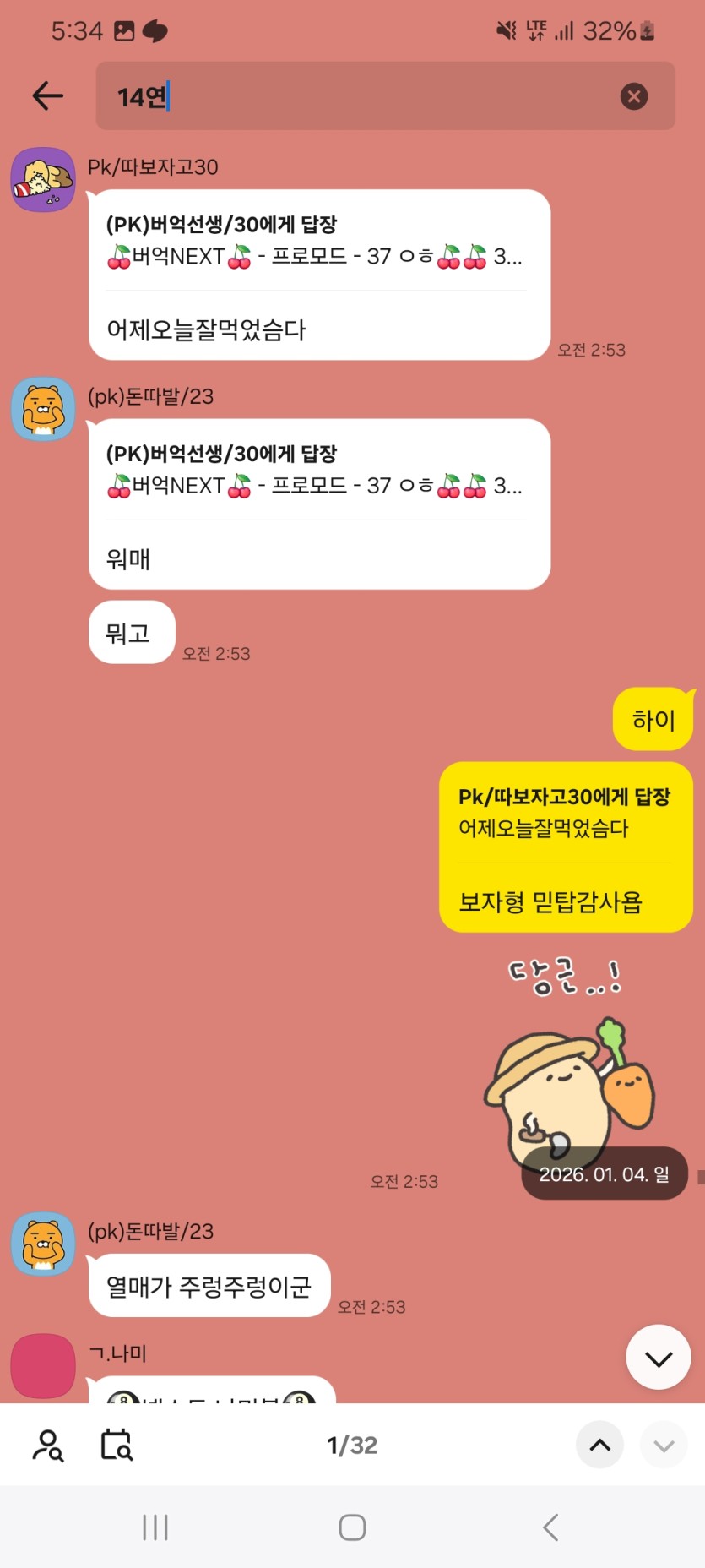The height and width of the screenshot is (1568, 705).
Task: Jump to quoted message in 어제오늘잘먹었슴다 bubble
Action: [317, 241]
